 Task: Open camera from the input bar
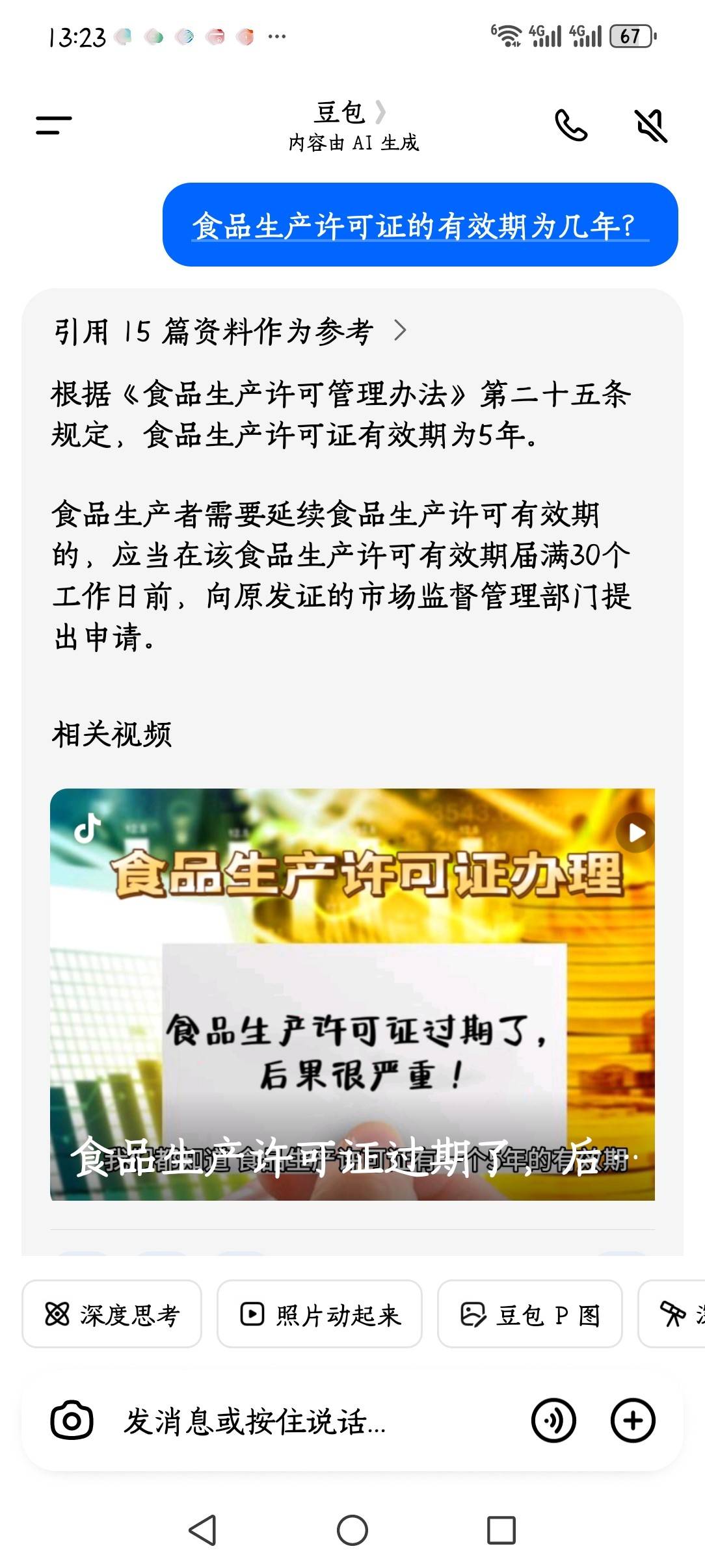tap(72, 1421)
